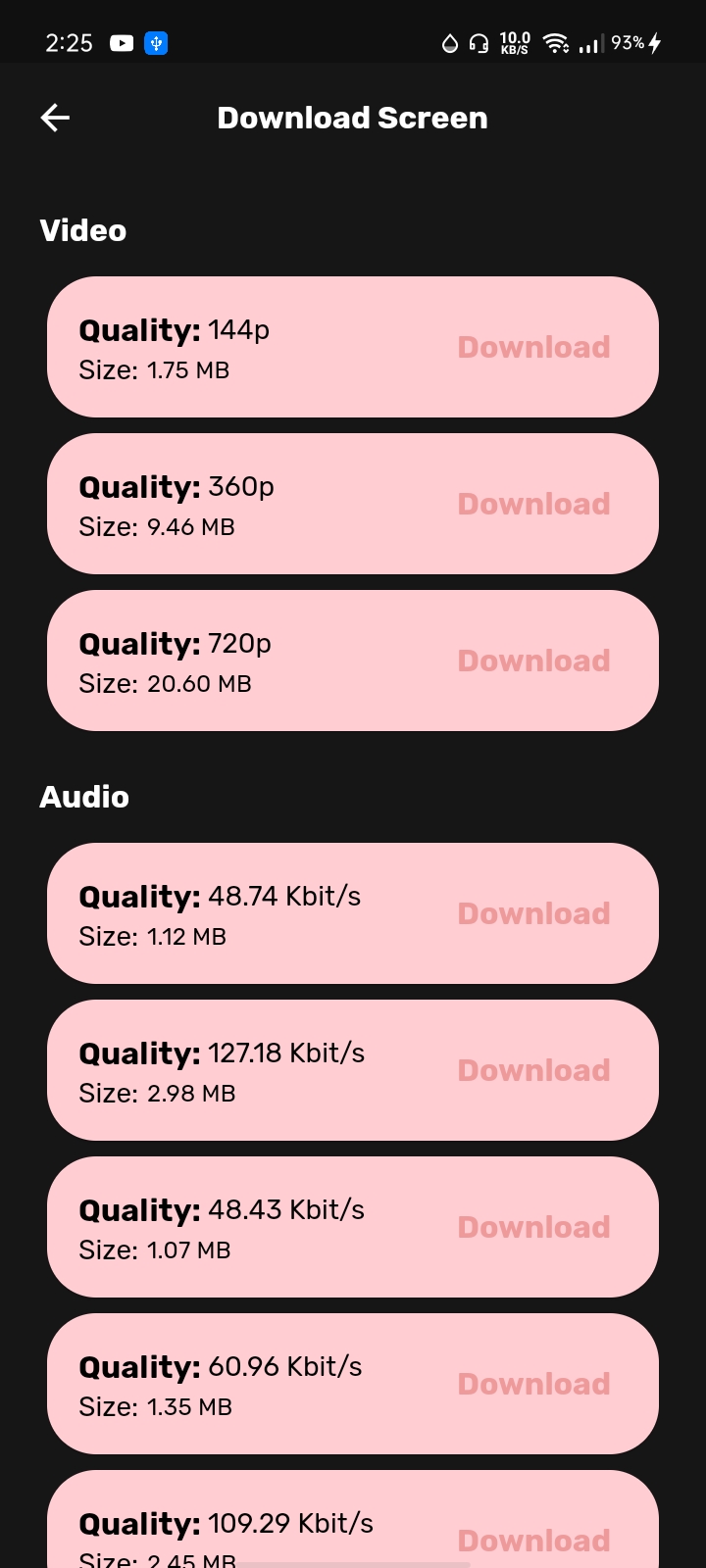The height and width of the screenshot is (1568, 706).
Task: Download the 48.74 Kbit/s audio track
Action: (533, 913)
